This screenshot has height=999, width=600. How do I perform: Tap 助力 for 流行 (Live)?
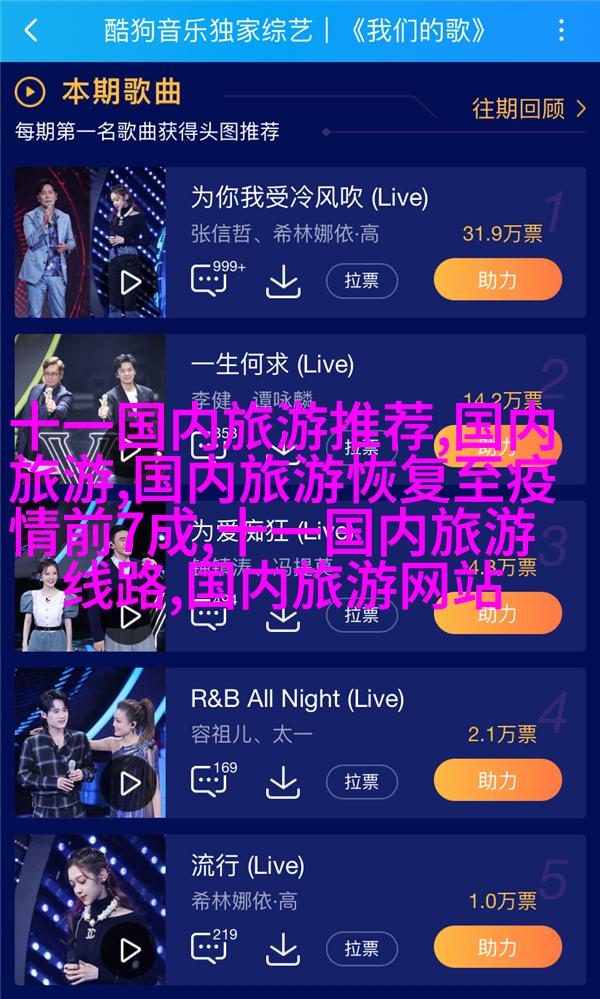497,947
